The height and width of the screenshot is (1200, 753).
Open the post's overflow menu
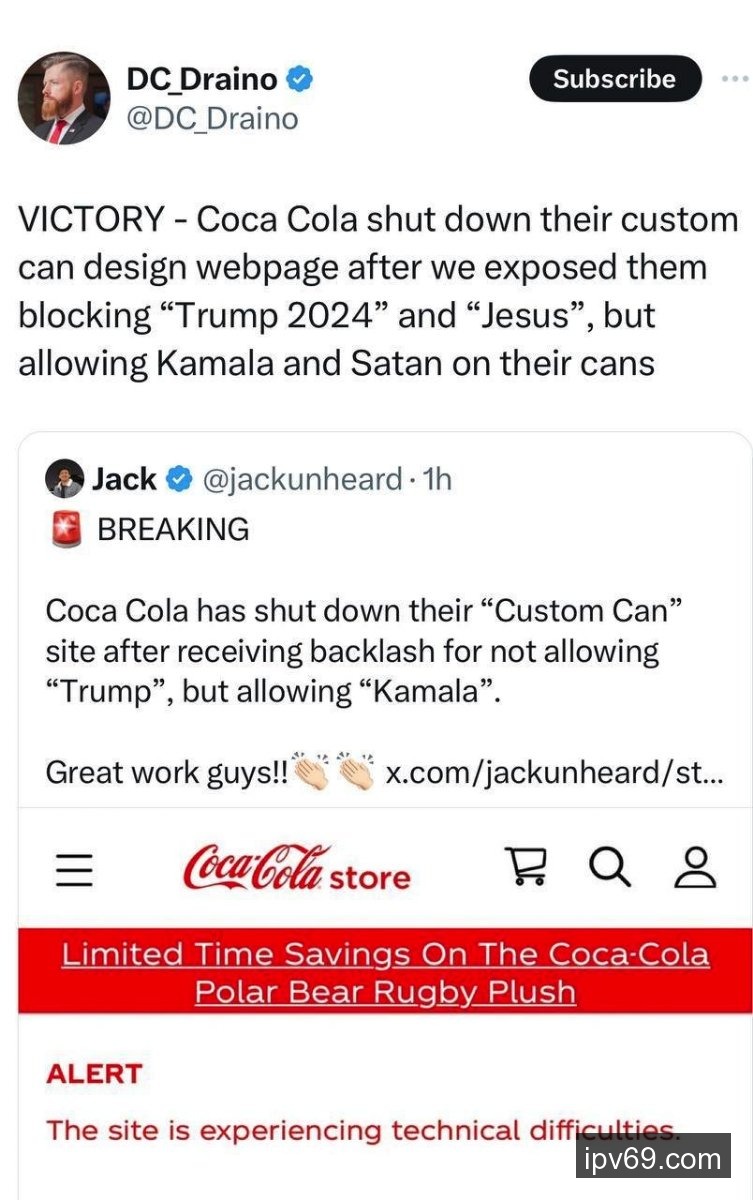[x=736, y=79]
